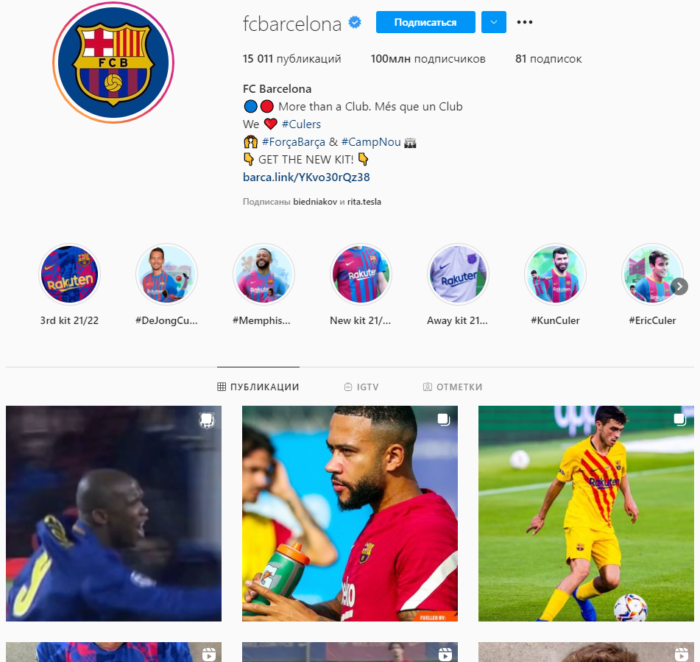Show more highlights with the right arrow

(679, 286)
